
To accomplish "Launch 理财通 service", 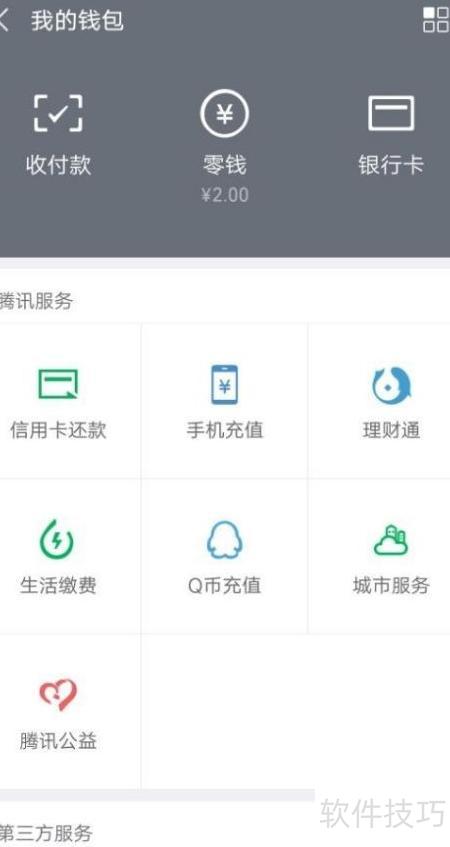I will [391, 402].
